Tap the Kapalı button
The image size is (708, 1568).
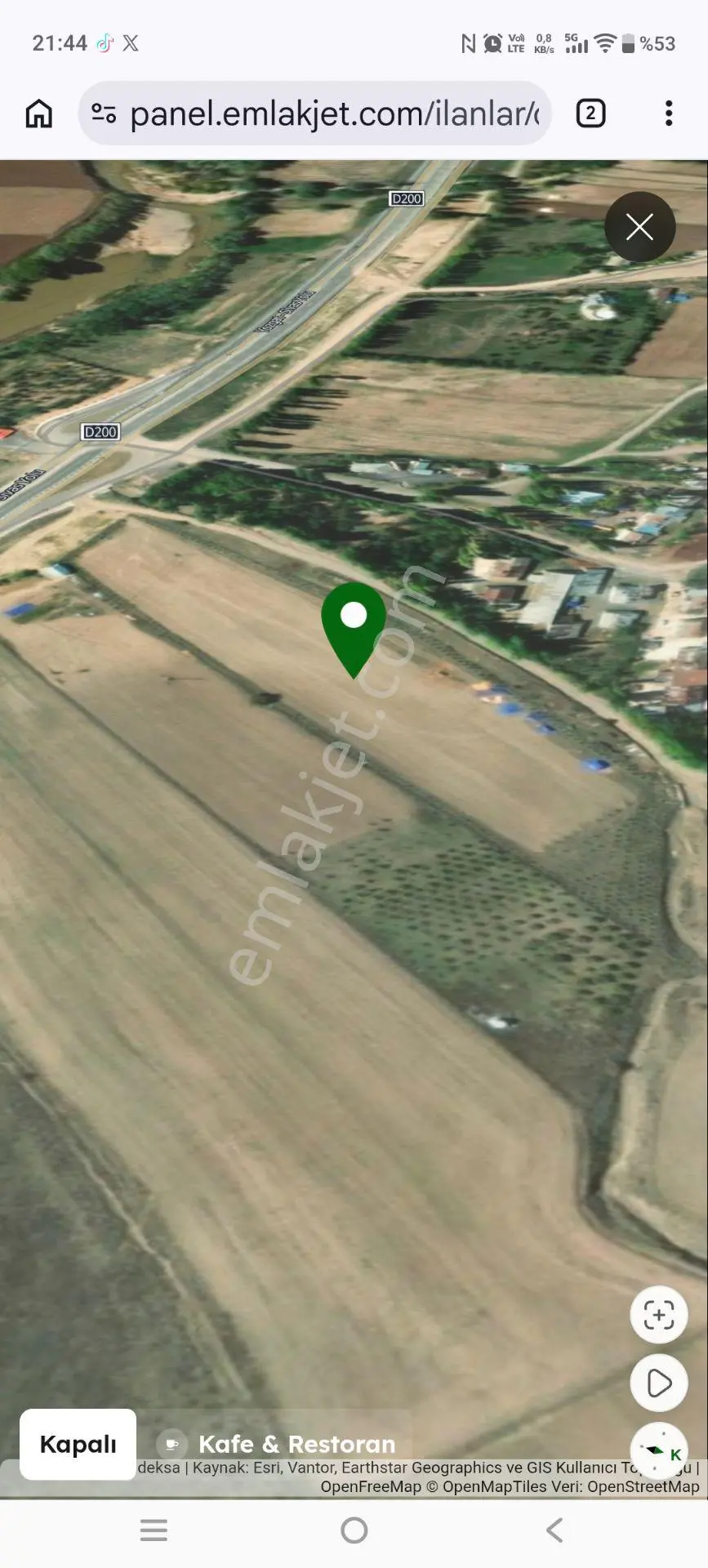coord(78,1444)
